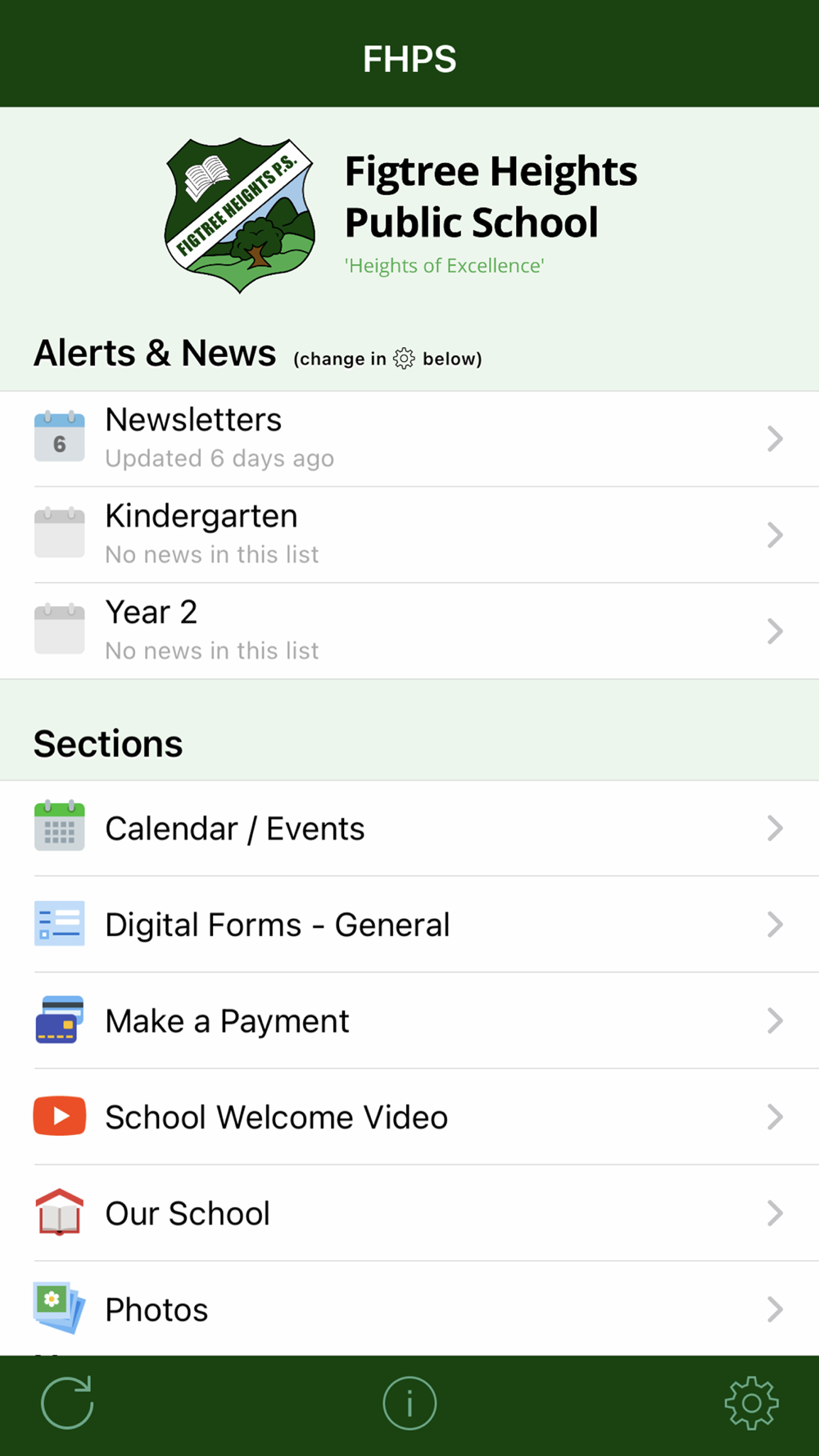
Task: Tap the refresh icon in bottom bar
Action: (x=67, y=1403)
